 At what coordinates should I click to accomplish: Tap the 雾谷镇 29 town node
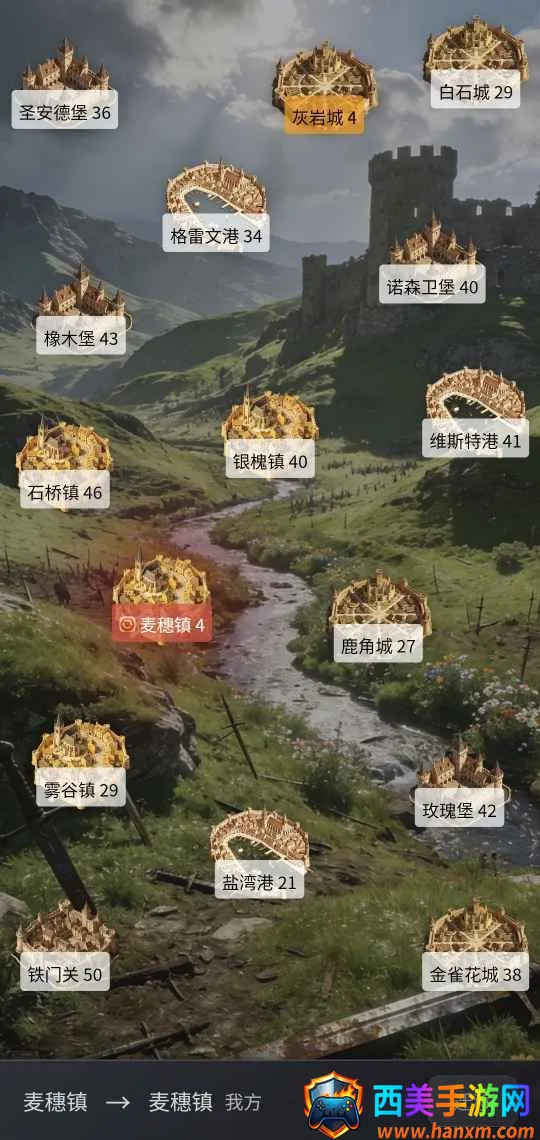[81, 762]
